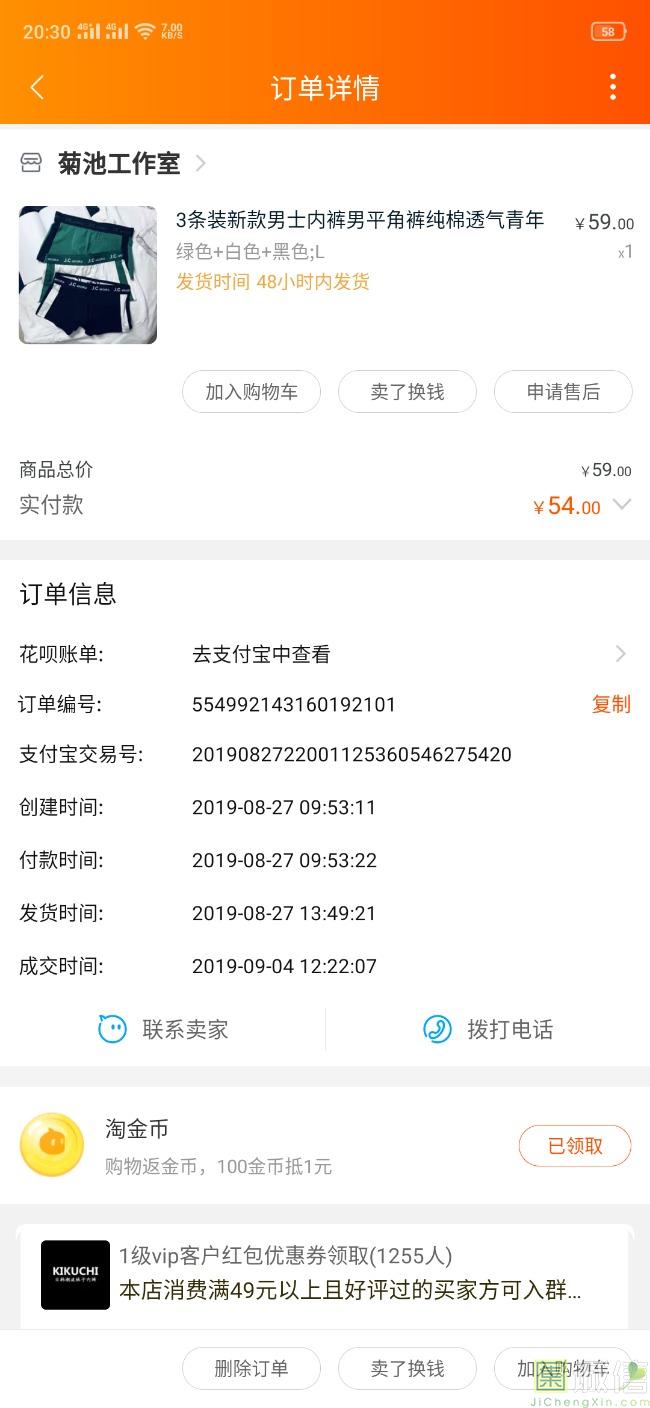Screen dimensions: 650x1408
Task: Call the seller with 拨打电话
Action: 488,1029
